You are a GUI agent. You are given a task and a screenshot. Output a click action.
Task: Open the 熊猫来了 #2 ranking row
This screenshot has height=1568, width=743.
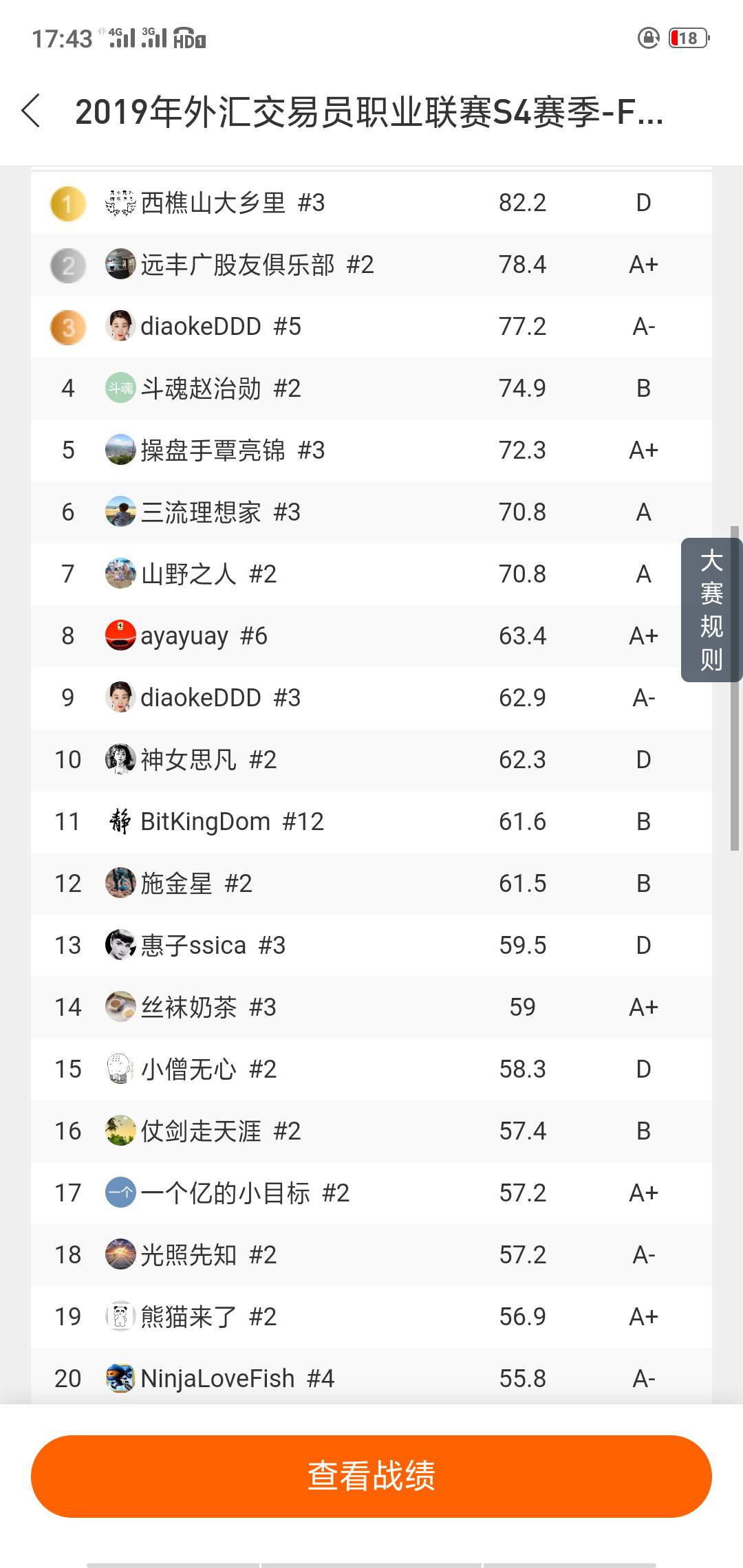point(371,1317)
